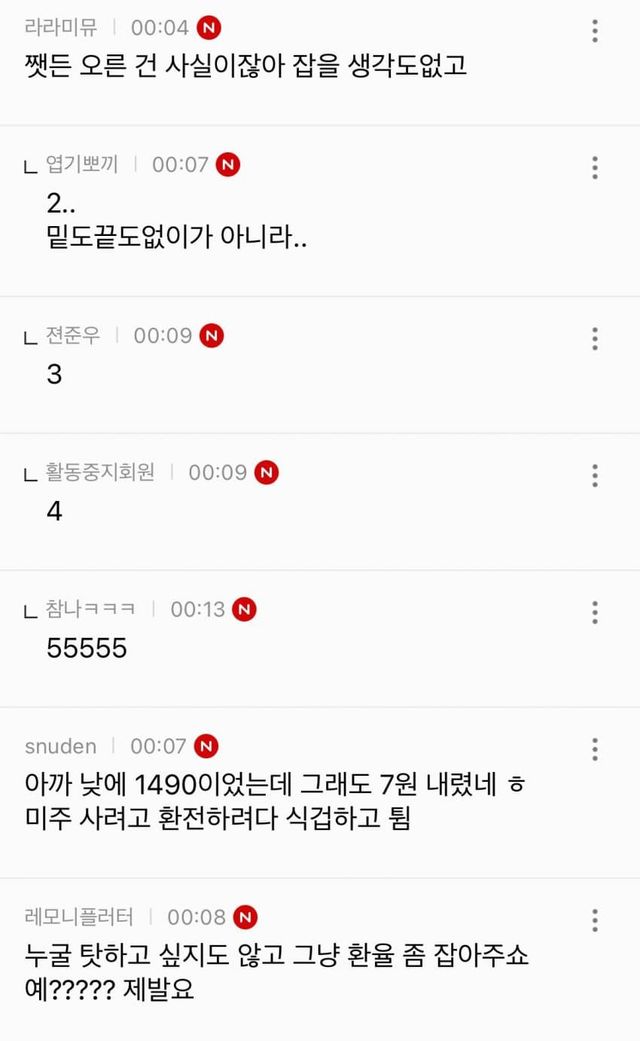This screenshot has width=640, height=1041.
Task: Open overflow menu on 라라미뮤's comment
Action: [x=595, y=31]
